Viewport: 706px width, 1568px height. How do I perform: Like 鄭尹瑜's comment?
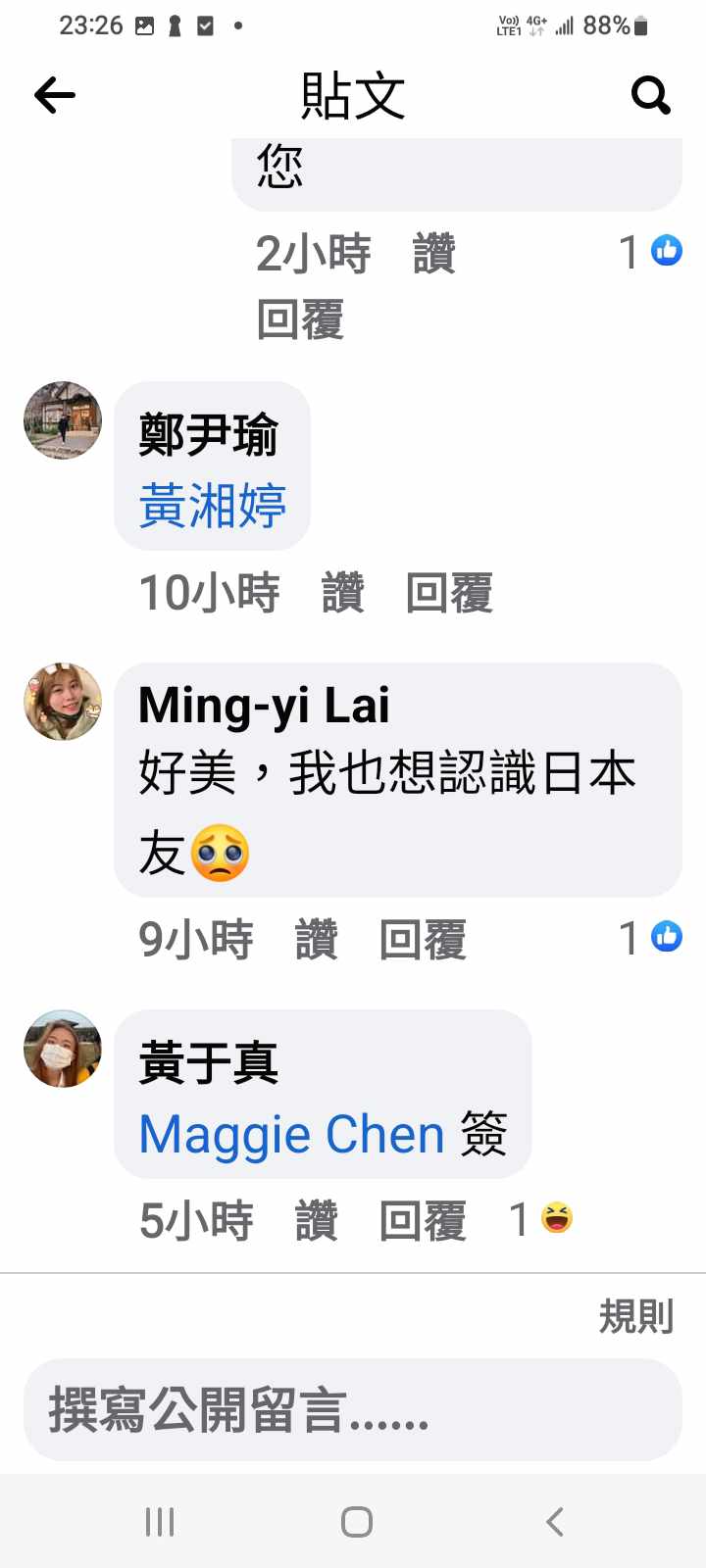tap(342, 594)
